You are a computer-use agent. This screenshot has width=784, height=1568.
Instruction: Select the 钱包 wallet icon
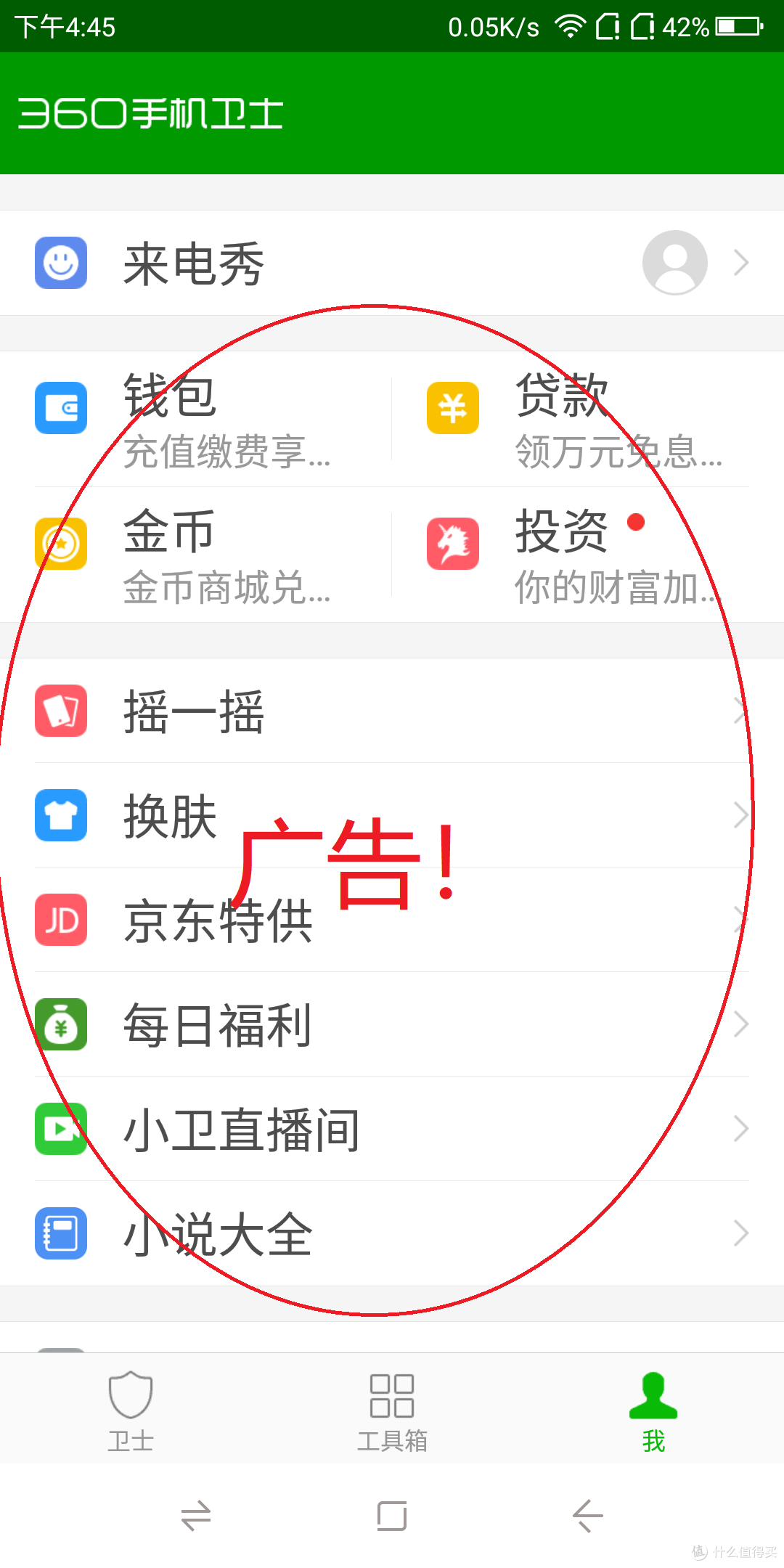point(61,408)
